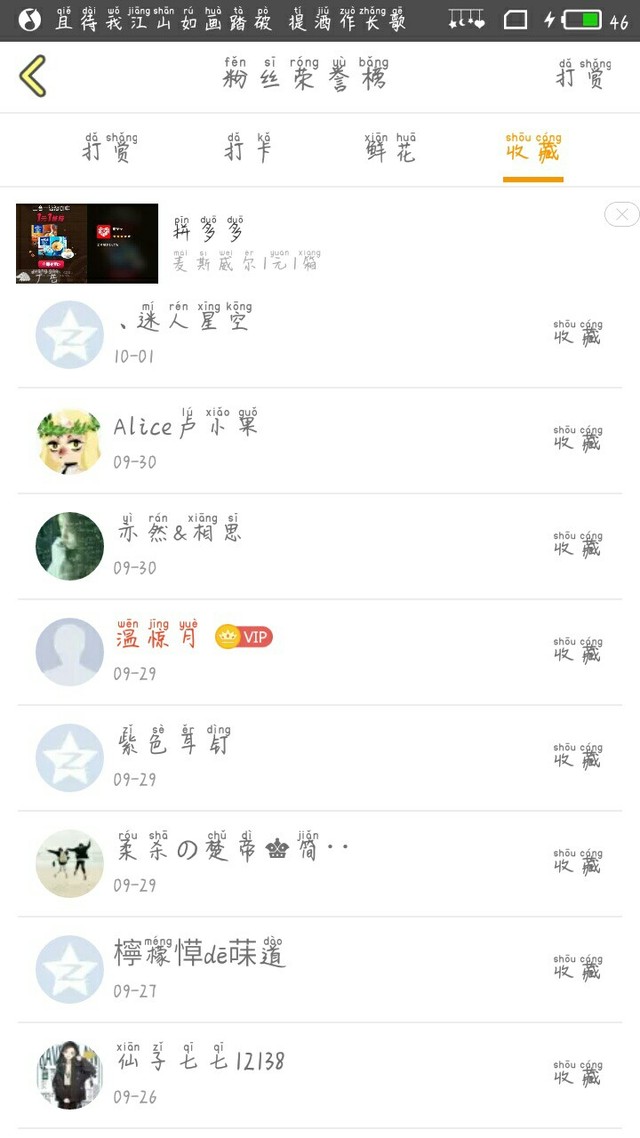
Task: Tap 打赏 button in the top bar
Action: pyautogui.click(x=583, y=75)
